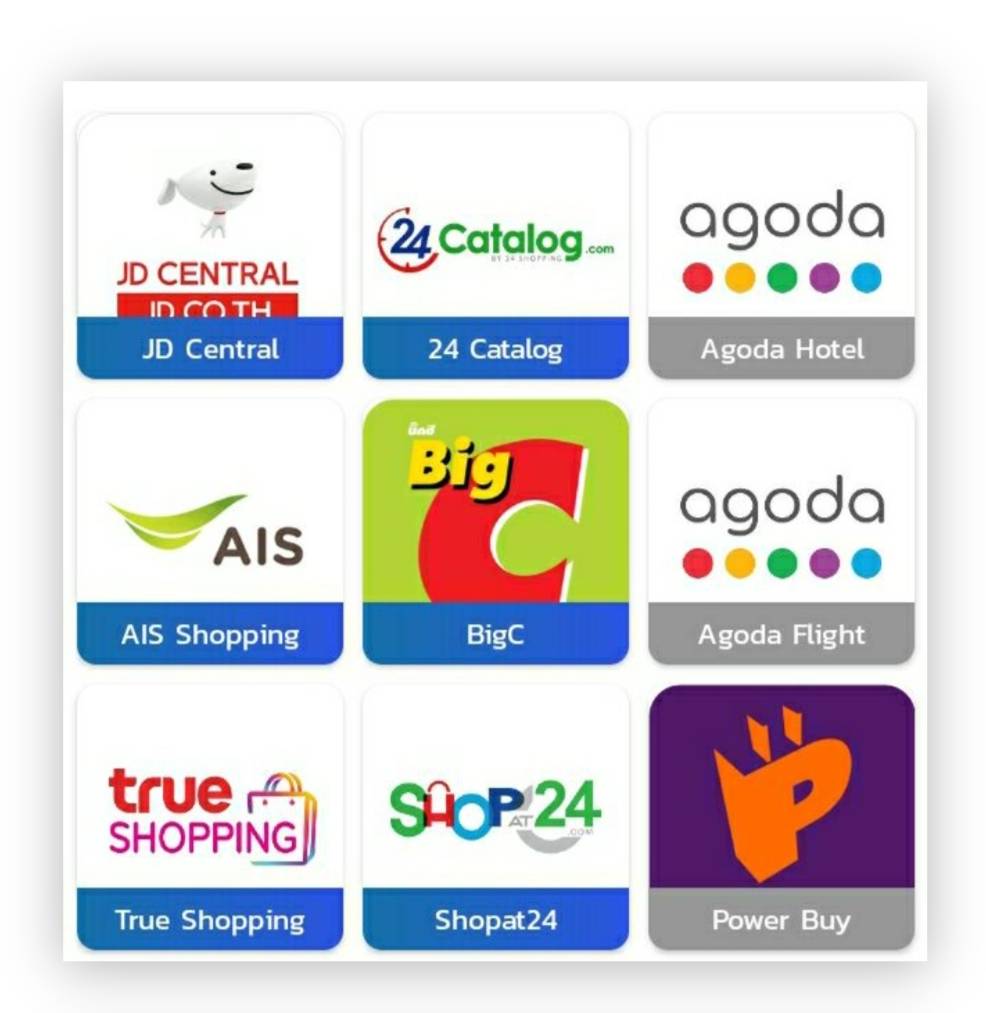Open the Agoda Hotel tile

click(x=781, y=246)
